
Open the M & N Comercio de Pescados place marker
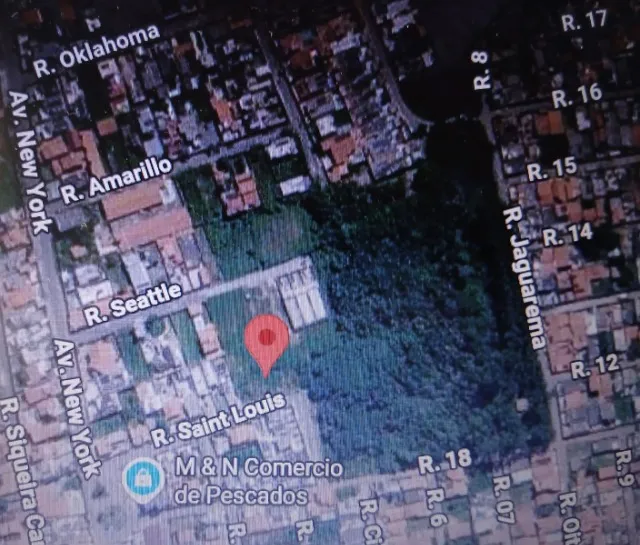[x=144, y=479]
